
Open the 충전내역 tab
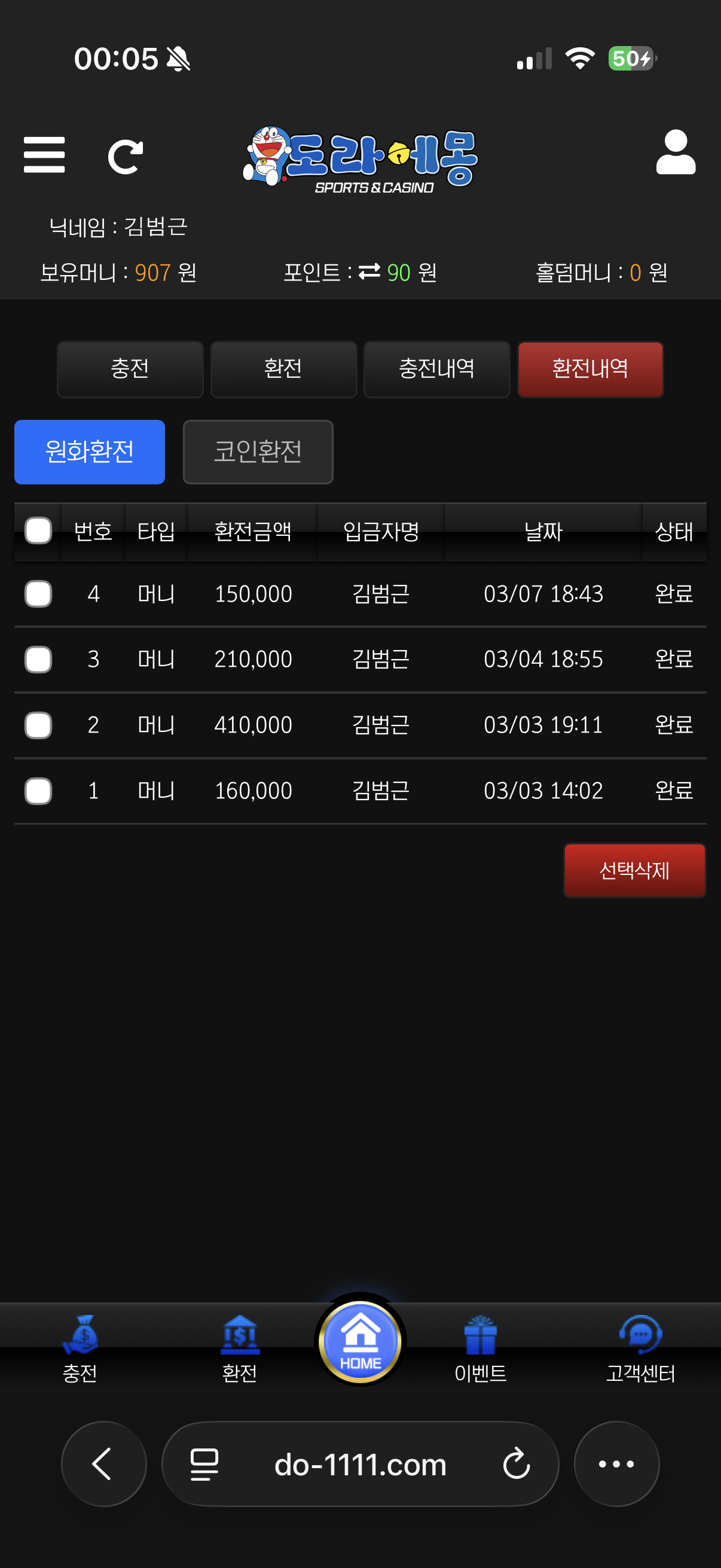click(x=436, y=369)
